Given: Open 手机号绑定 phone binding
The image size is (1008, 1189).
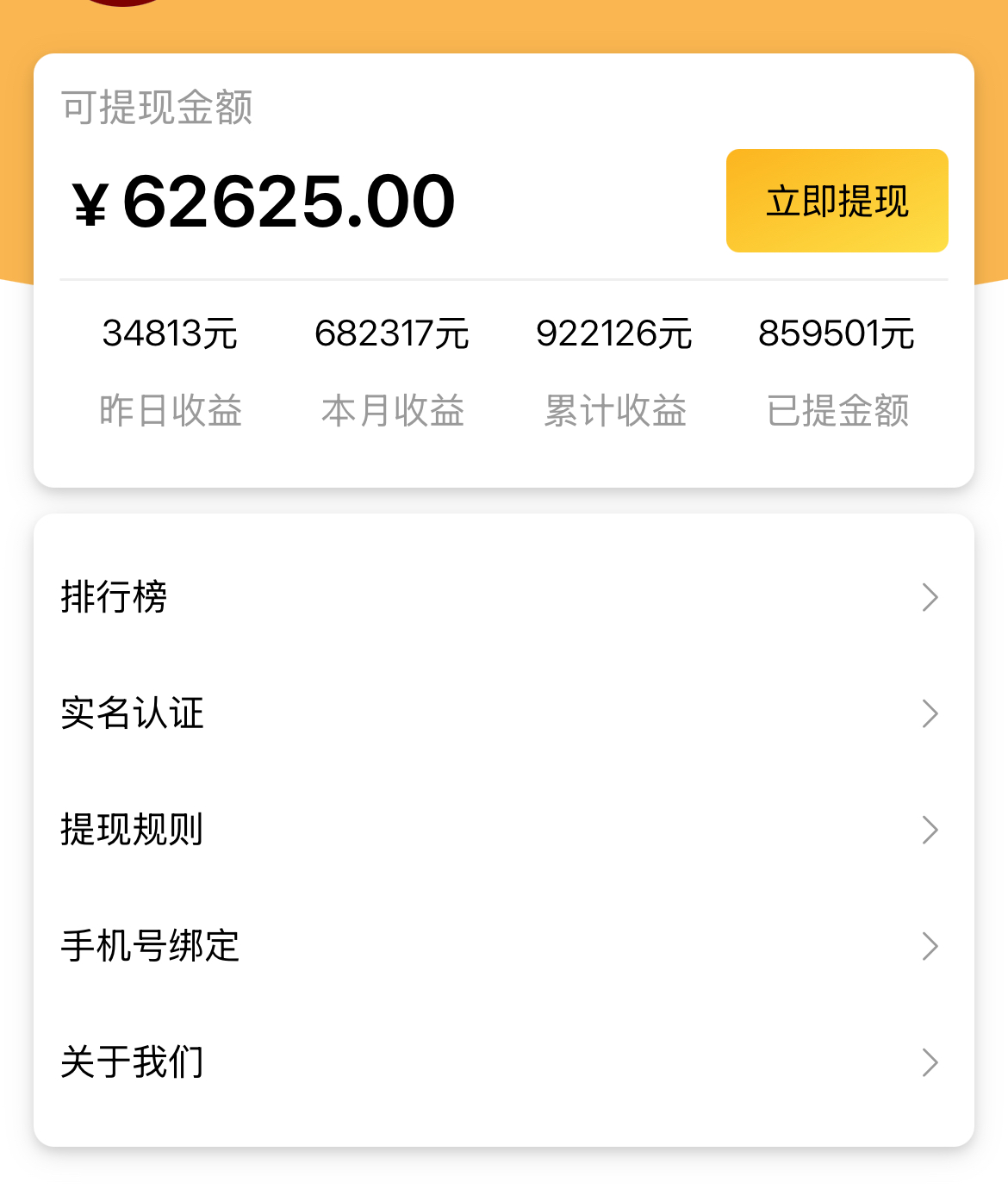Looking at the screenshot, I should click(x=503, y=946).
